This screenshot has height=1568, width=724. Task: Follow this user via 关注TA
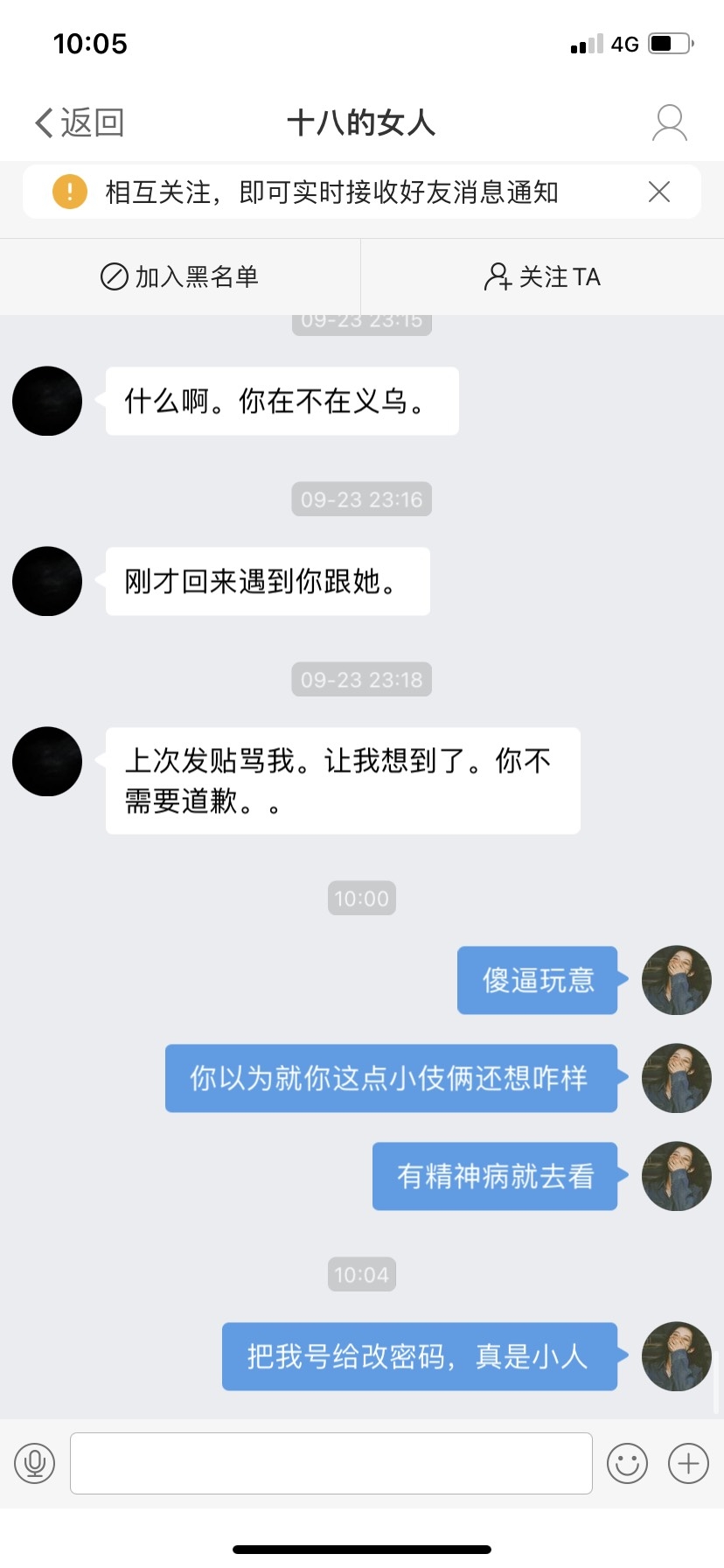[x=542, y=276]
